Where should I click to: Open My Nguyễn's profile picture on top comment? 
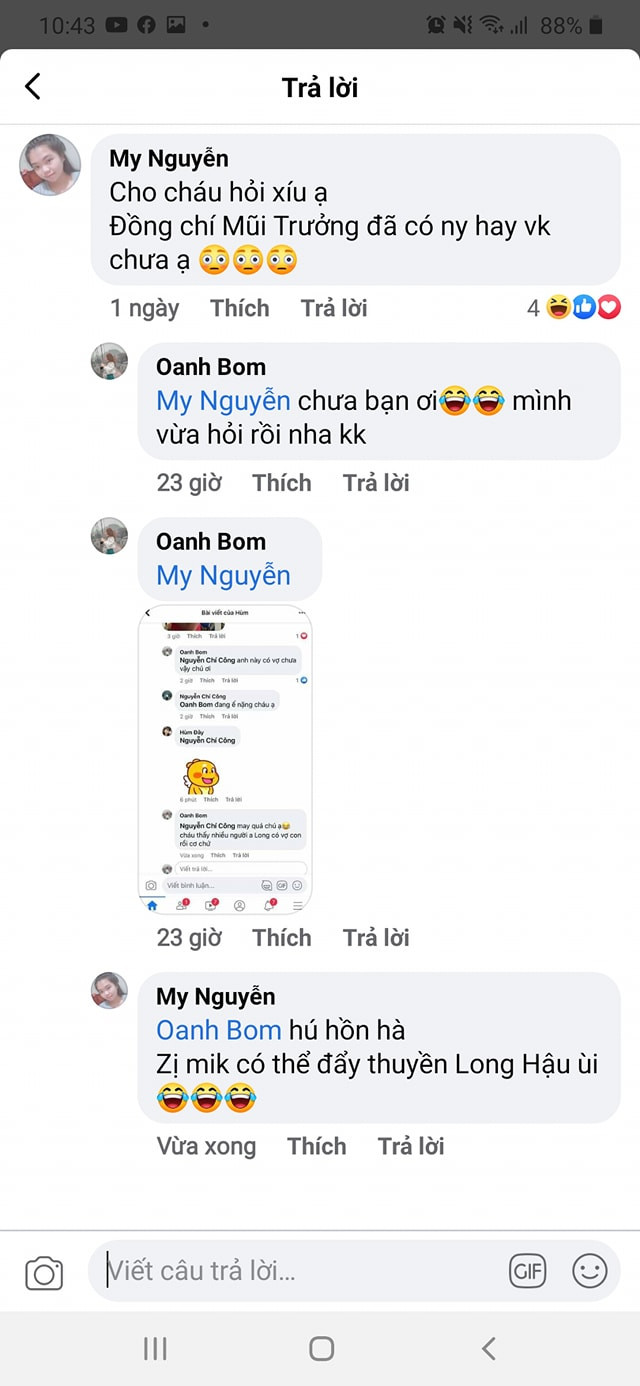click(50, 164)
